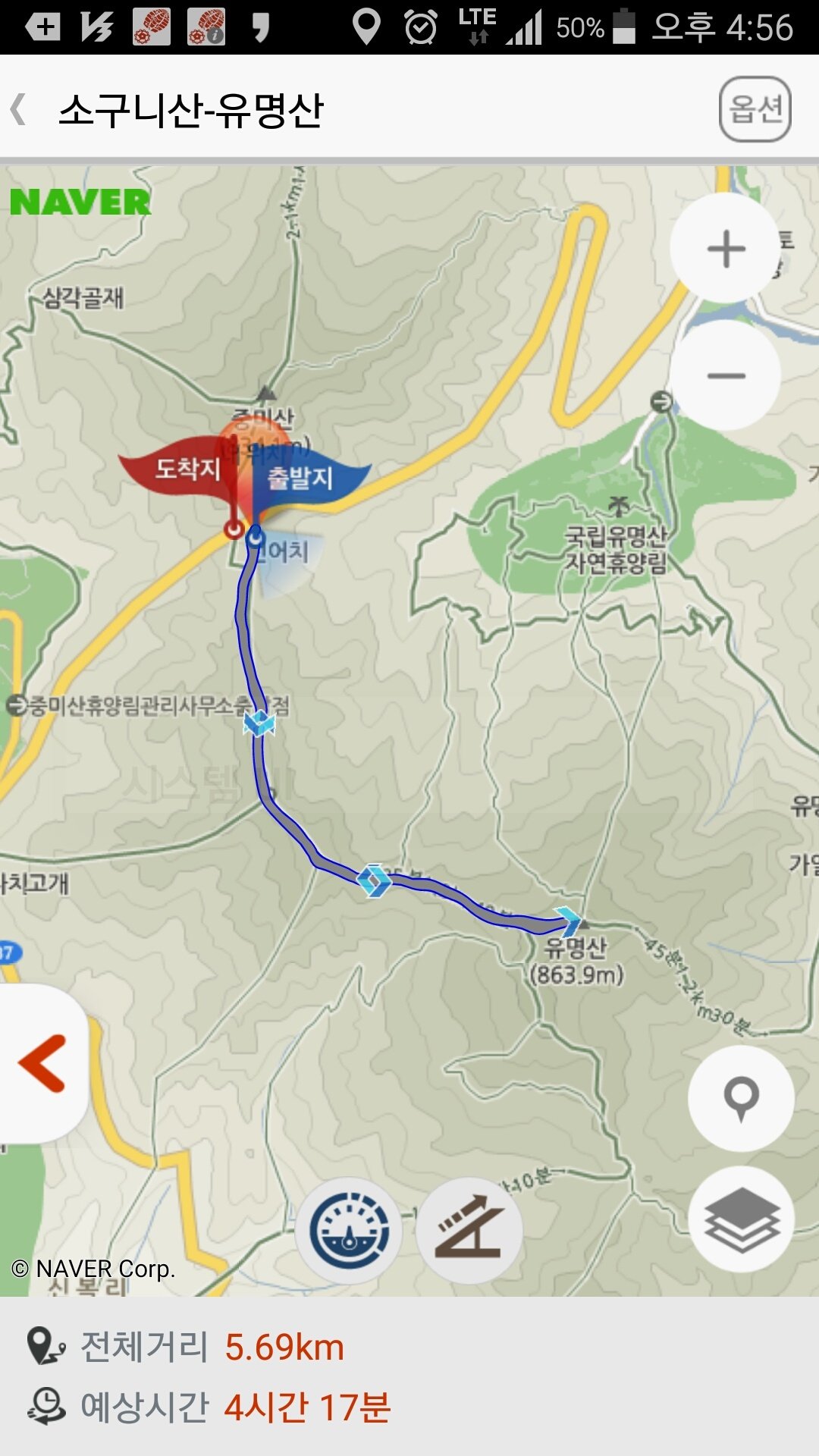
Task: Go back using the header arrow
Action: tap(20, 110)
